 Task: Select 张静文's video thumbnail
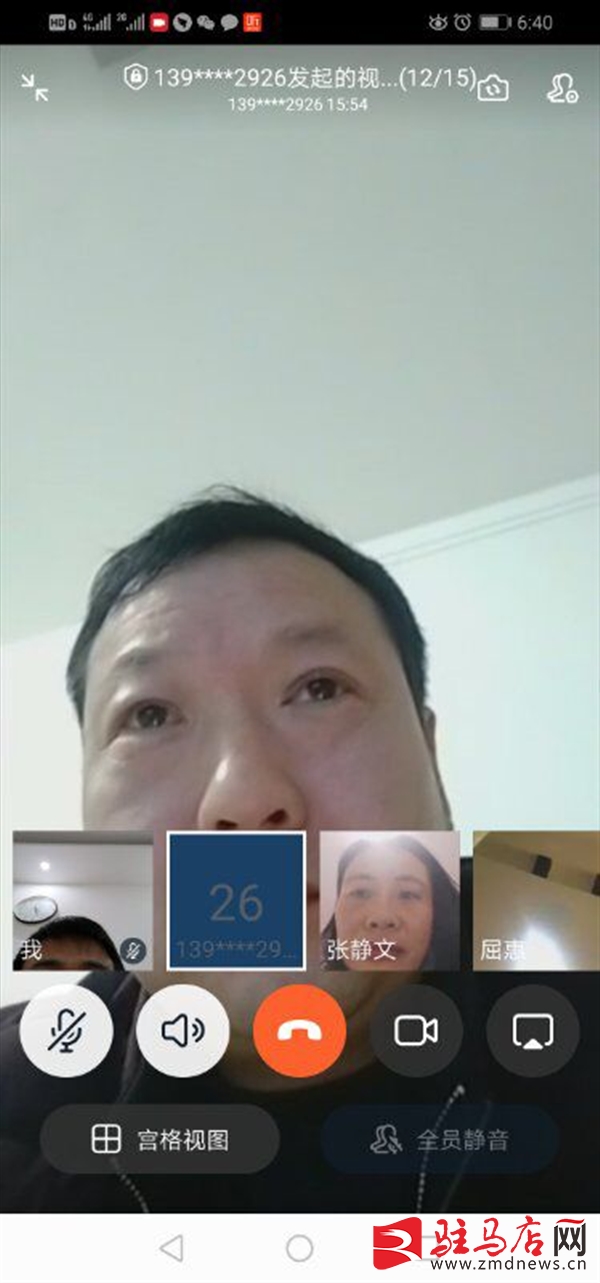[390, 900]
